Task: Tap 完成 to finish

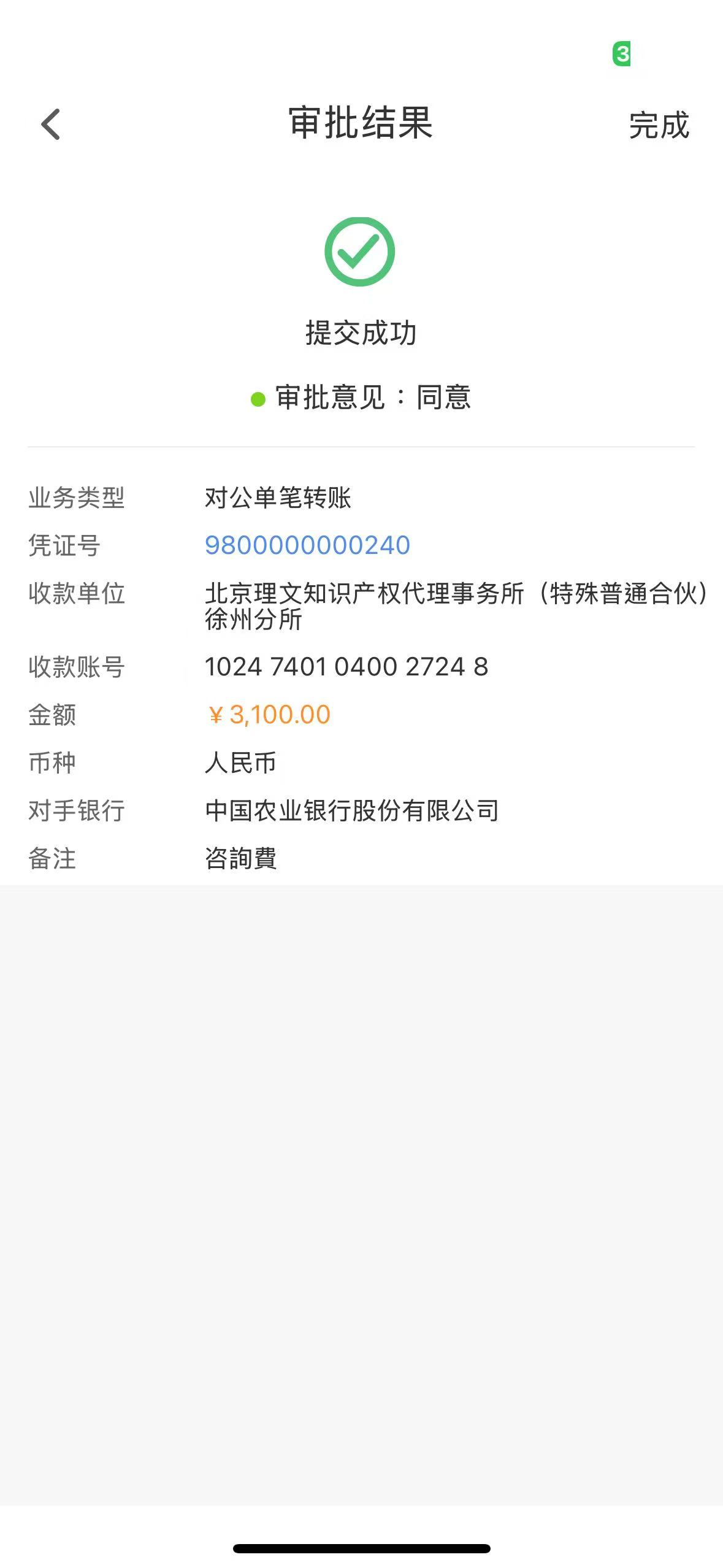Action: point(659,126)
